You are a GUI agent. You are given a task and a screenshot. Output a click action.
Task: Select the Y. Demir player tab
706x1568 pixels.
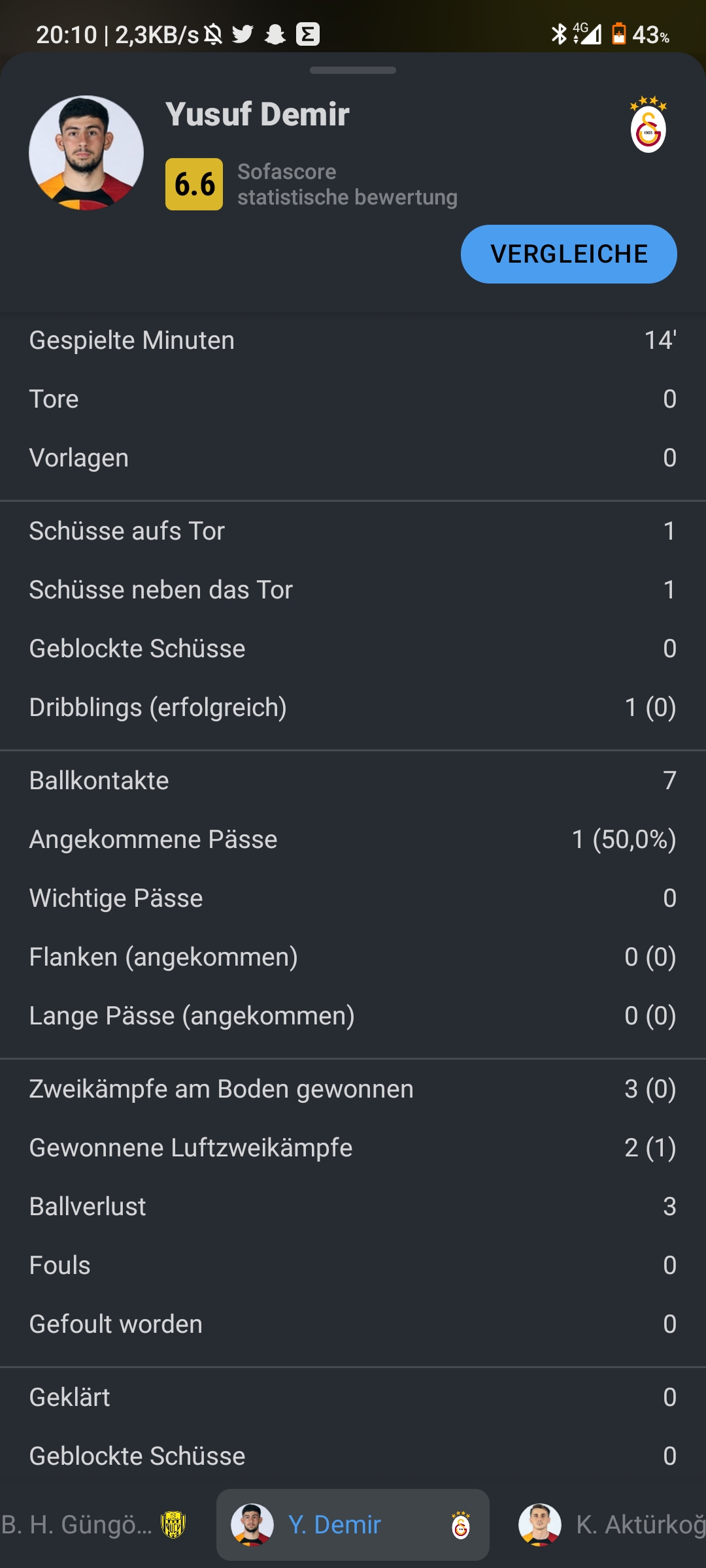pos(353,1525)
